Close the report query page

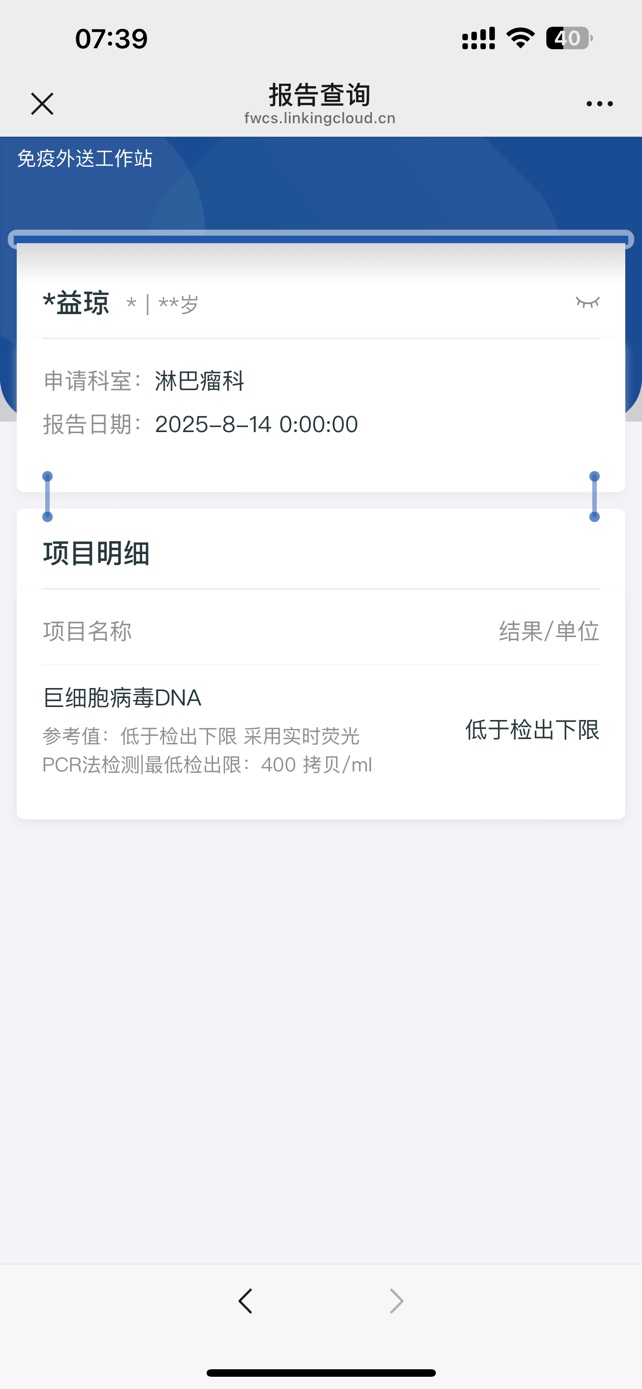[42, 103]
